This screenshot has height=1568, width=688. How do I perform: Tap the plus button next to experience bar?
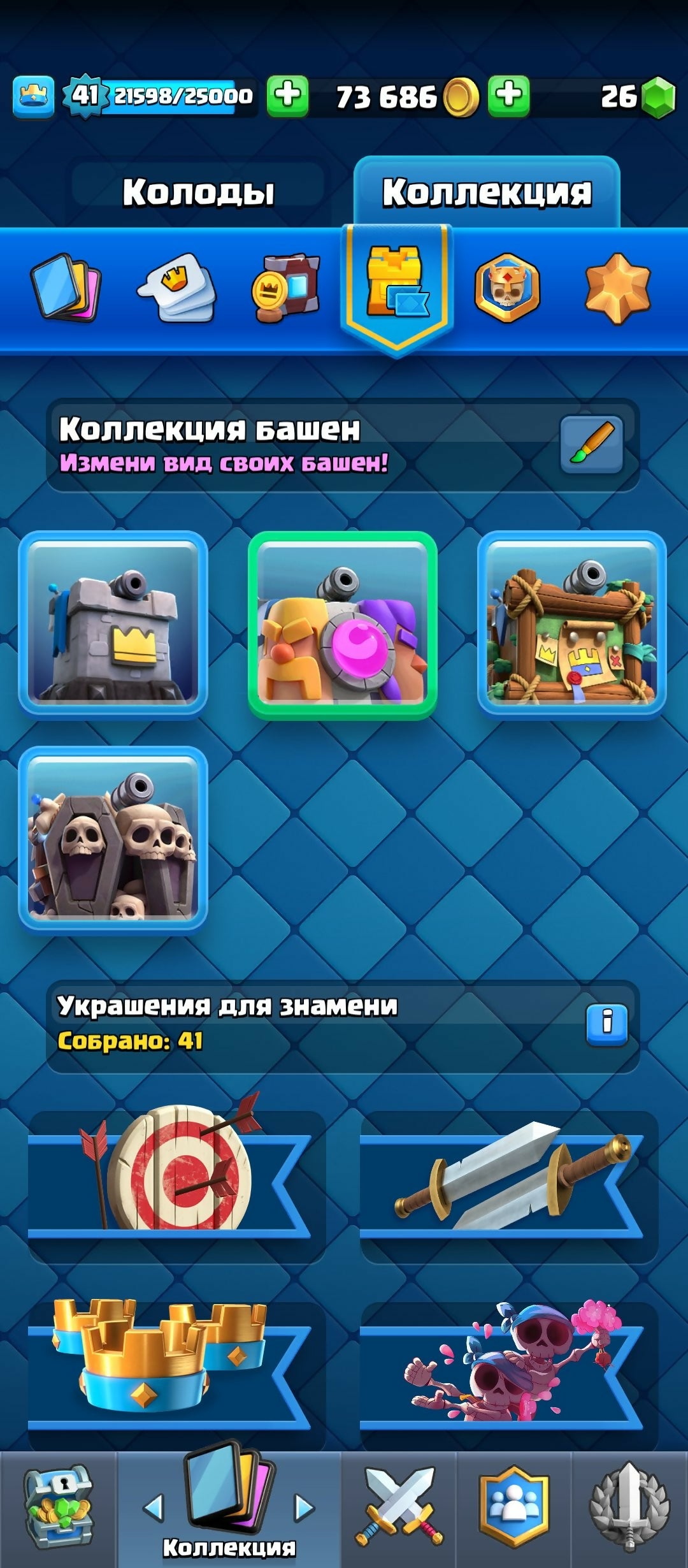[288, 96]
